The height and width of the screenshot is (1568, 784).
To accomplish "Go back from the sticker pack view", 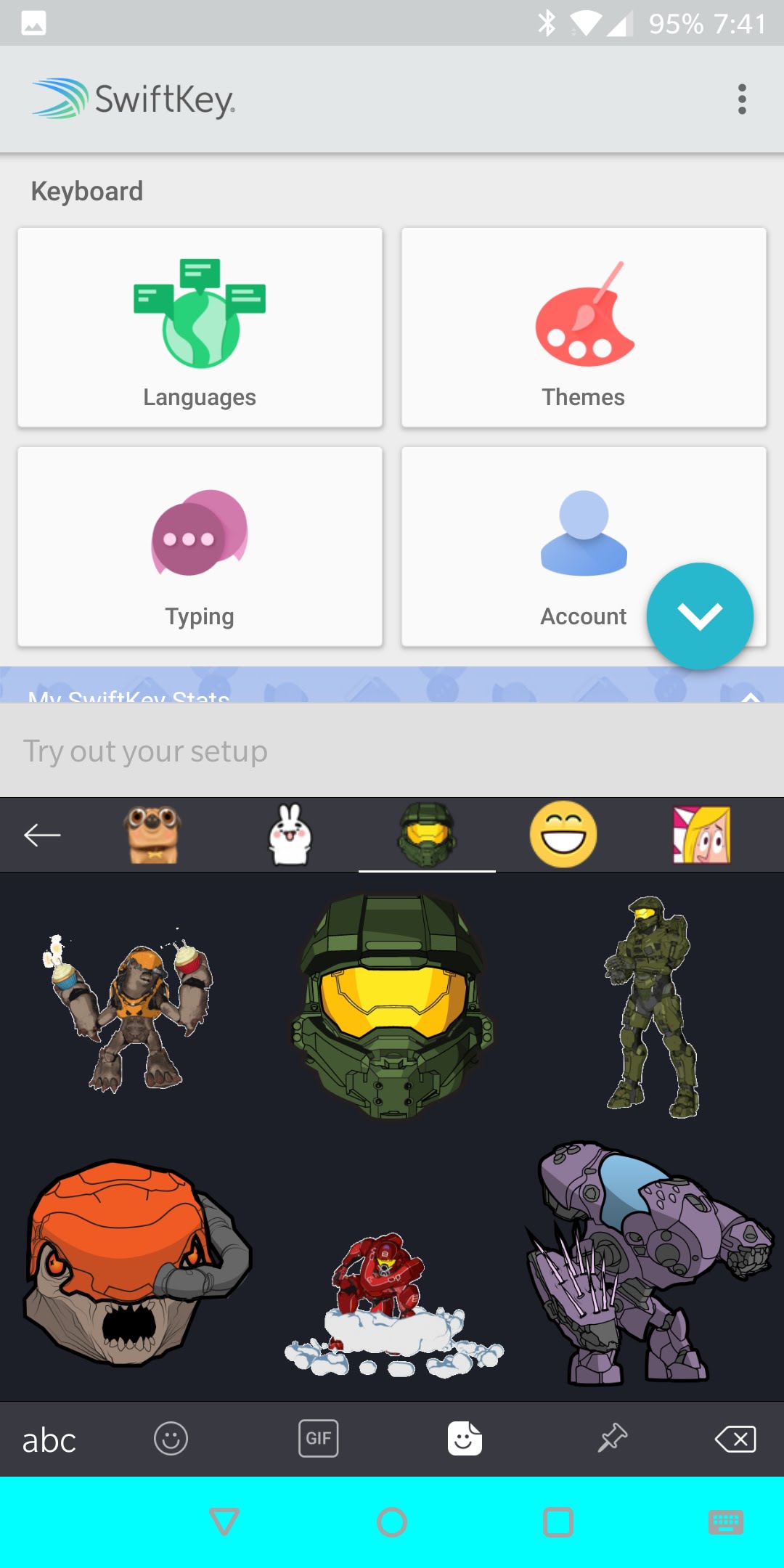I will tap(42, 835).
